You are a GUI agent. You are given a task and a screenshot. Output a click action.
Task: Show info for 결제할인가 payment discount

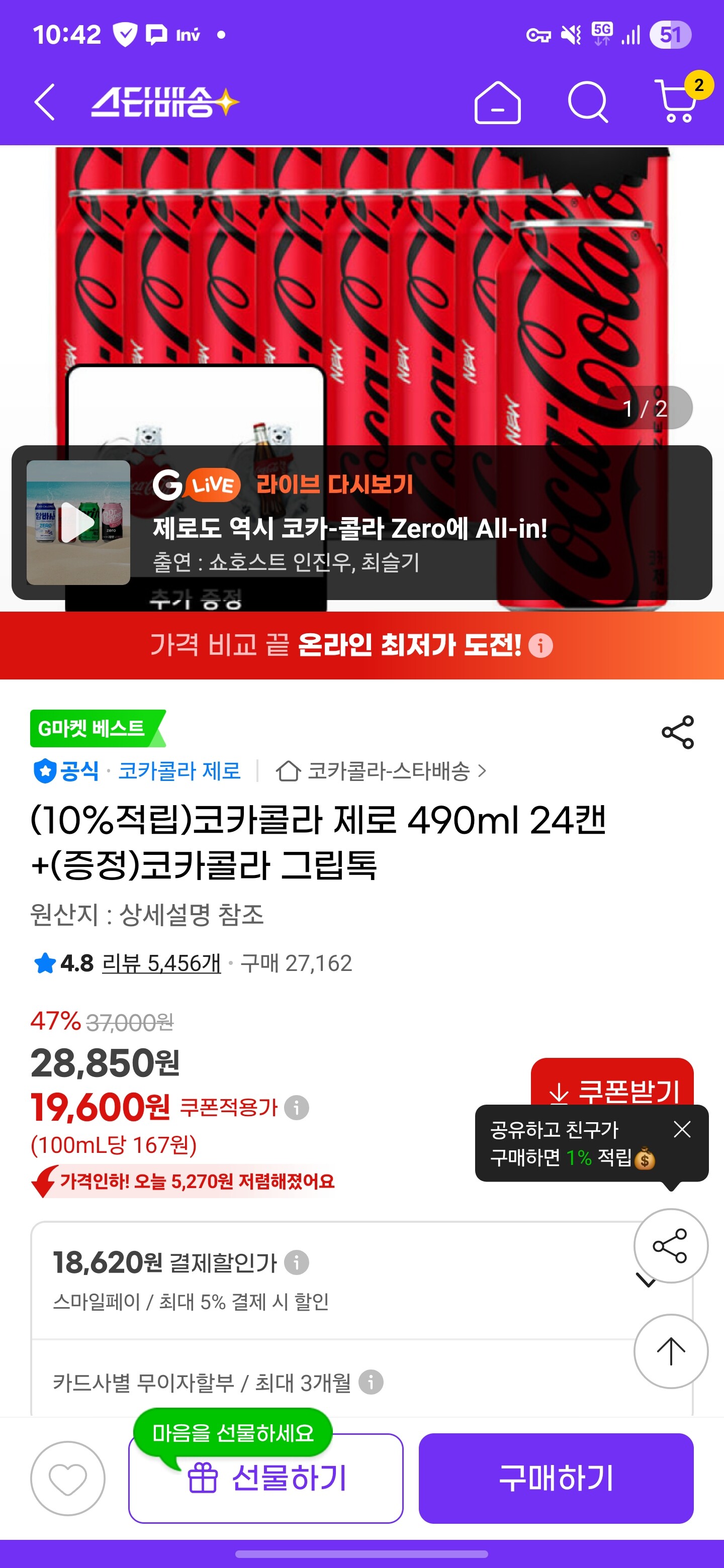[297, 1262]
